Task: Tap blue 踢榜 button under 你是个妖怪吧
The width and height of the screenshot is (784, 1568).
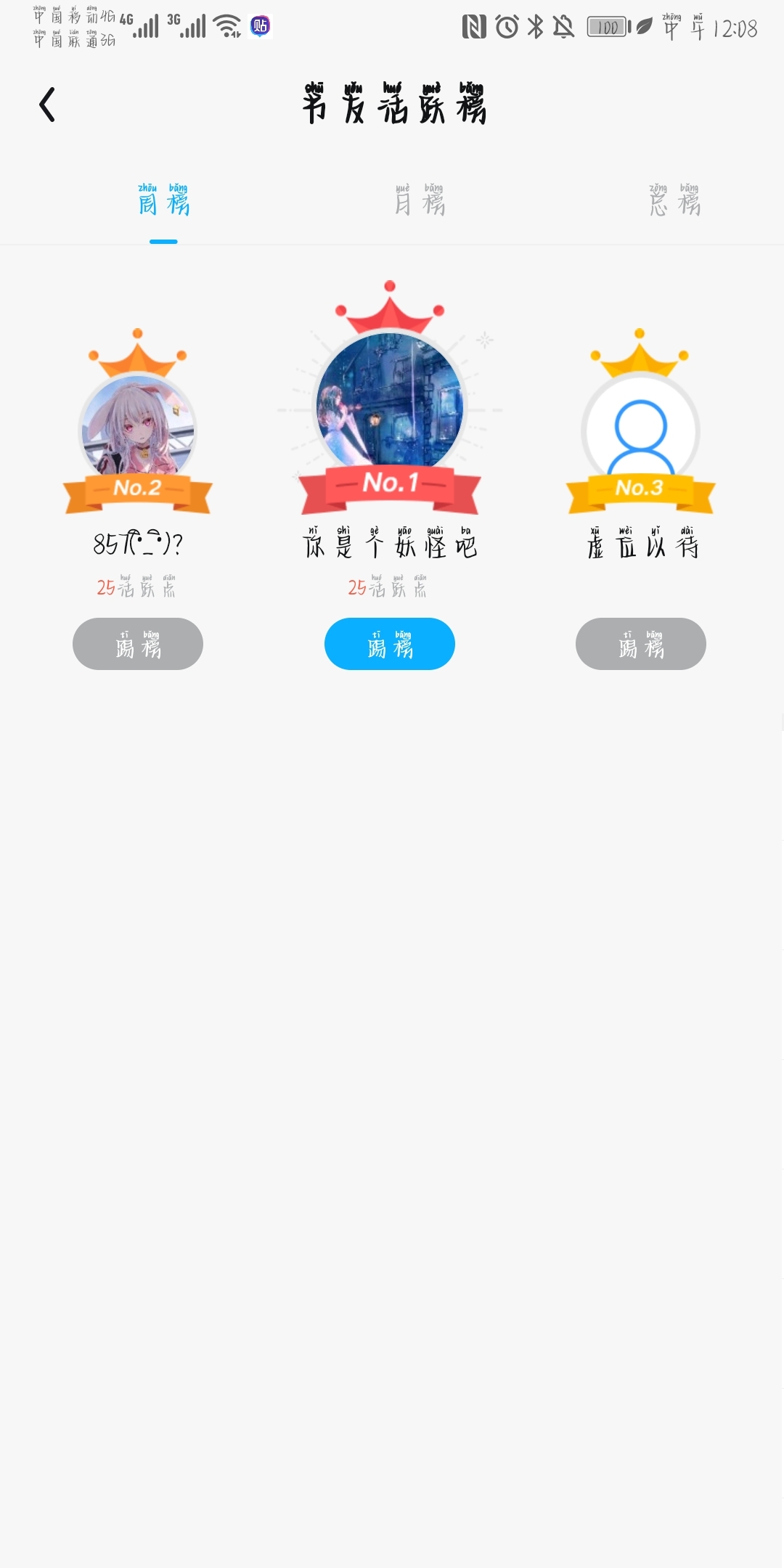Action: [390, 644]
